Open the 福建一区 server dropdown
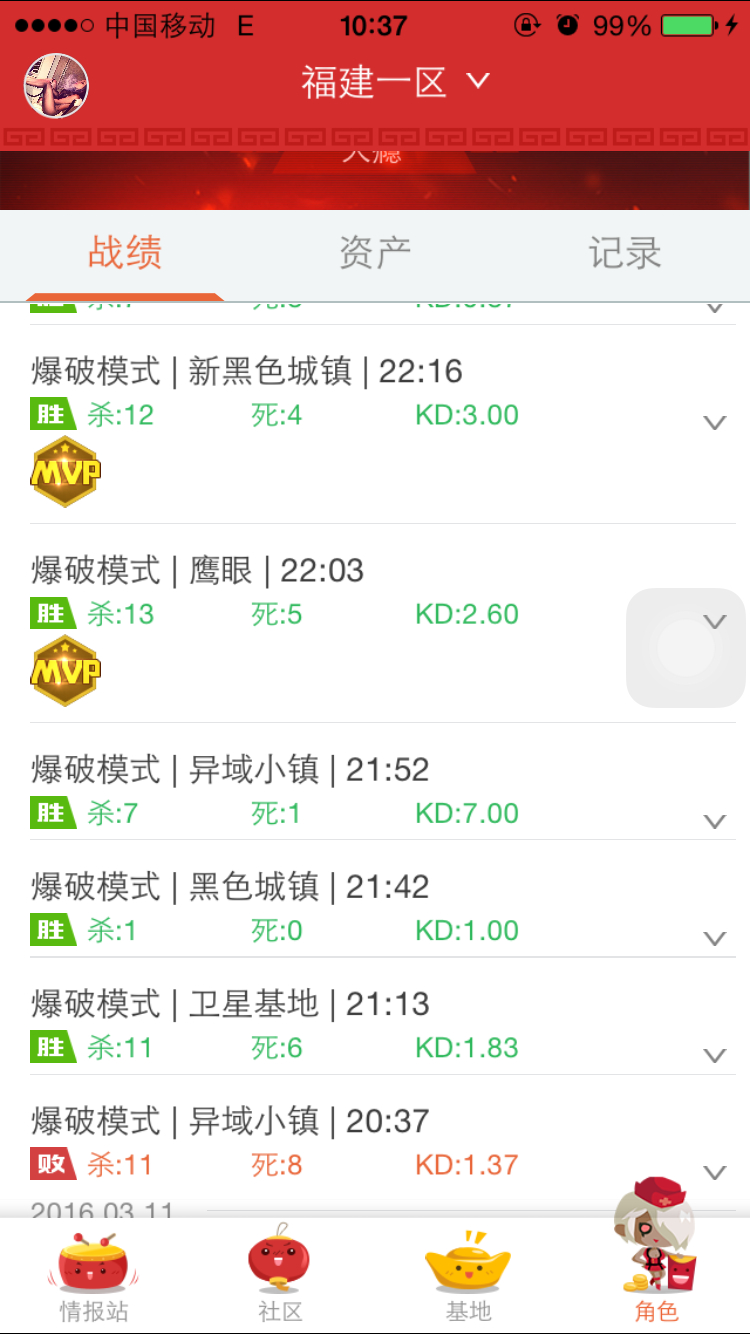The height and width of the screenshot is (1334, 750). coord(395,82)
